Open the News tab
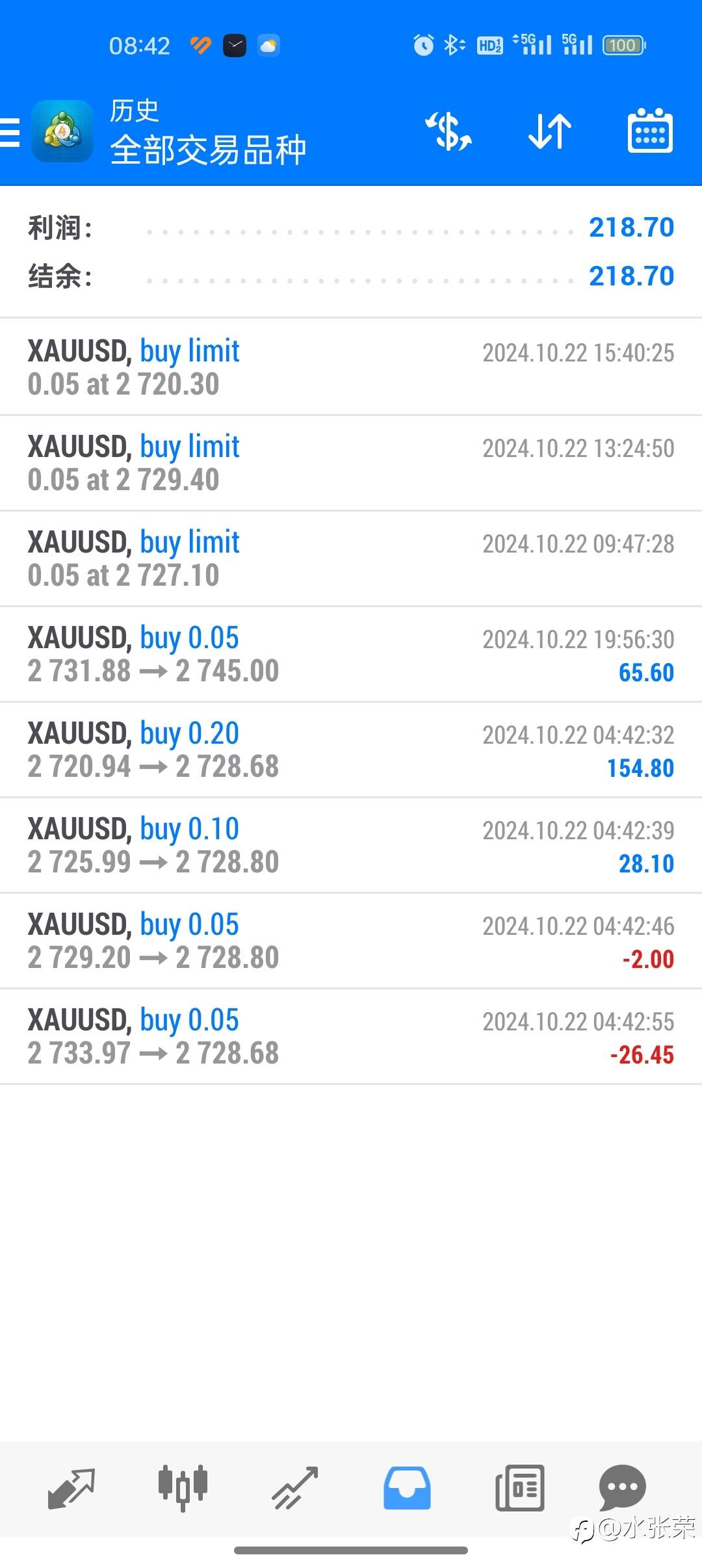 coord(519,1487)
